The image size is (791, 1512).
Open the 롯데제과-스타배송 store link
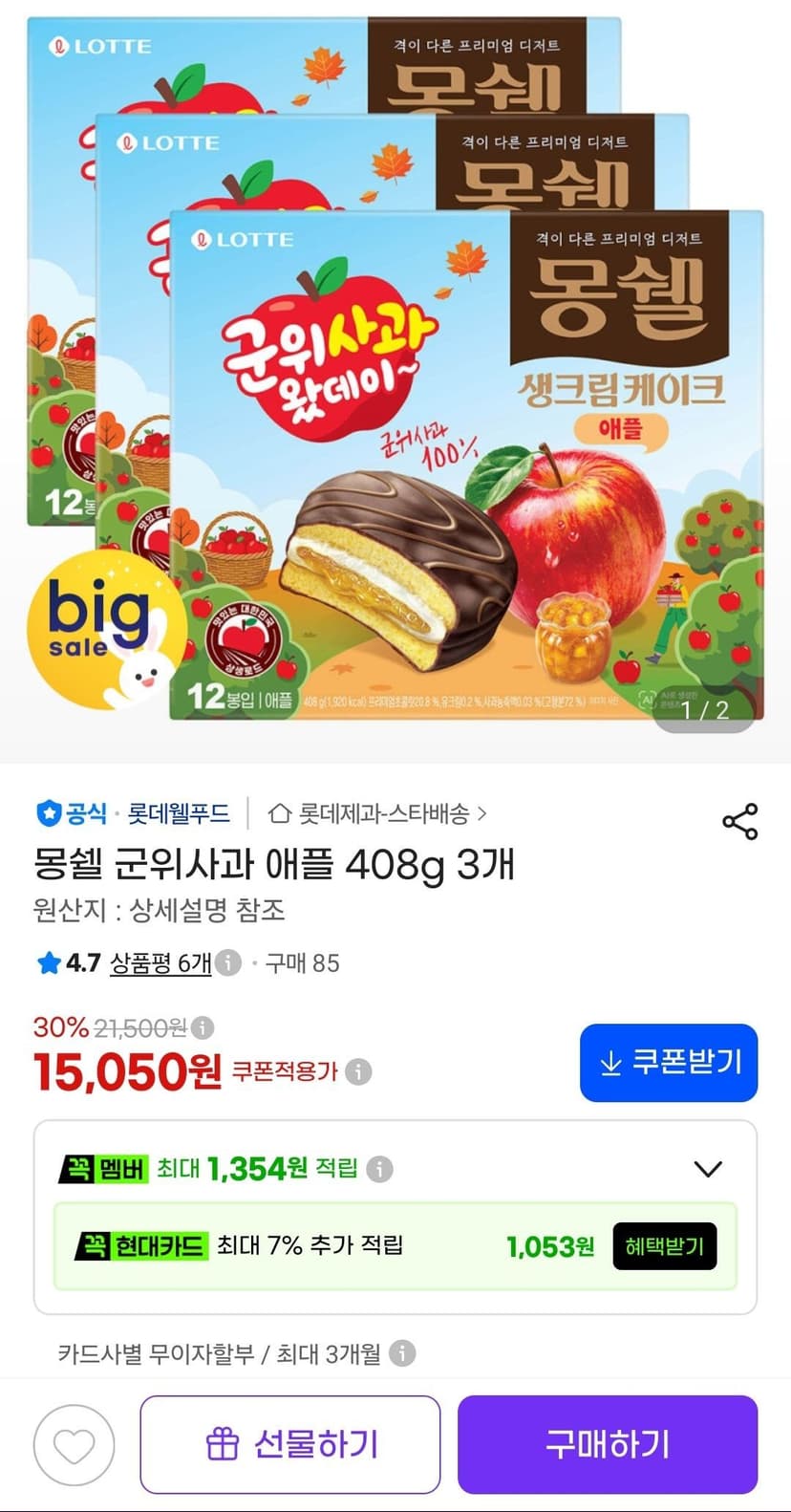coord(378,813)
